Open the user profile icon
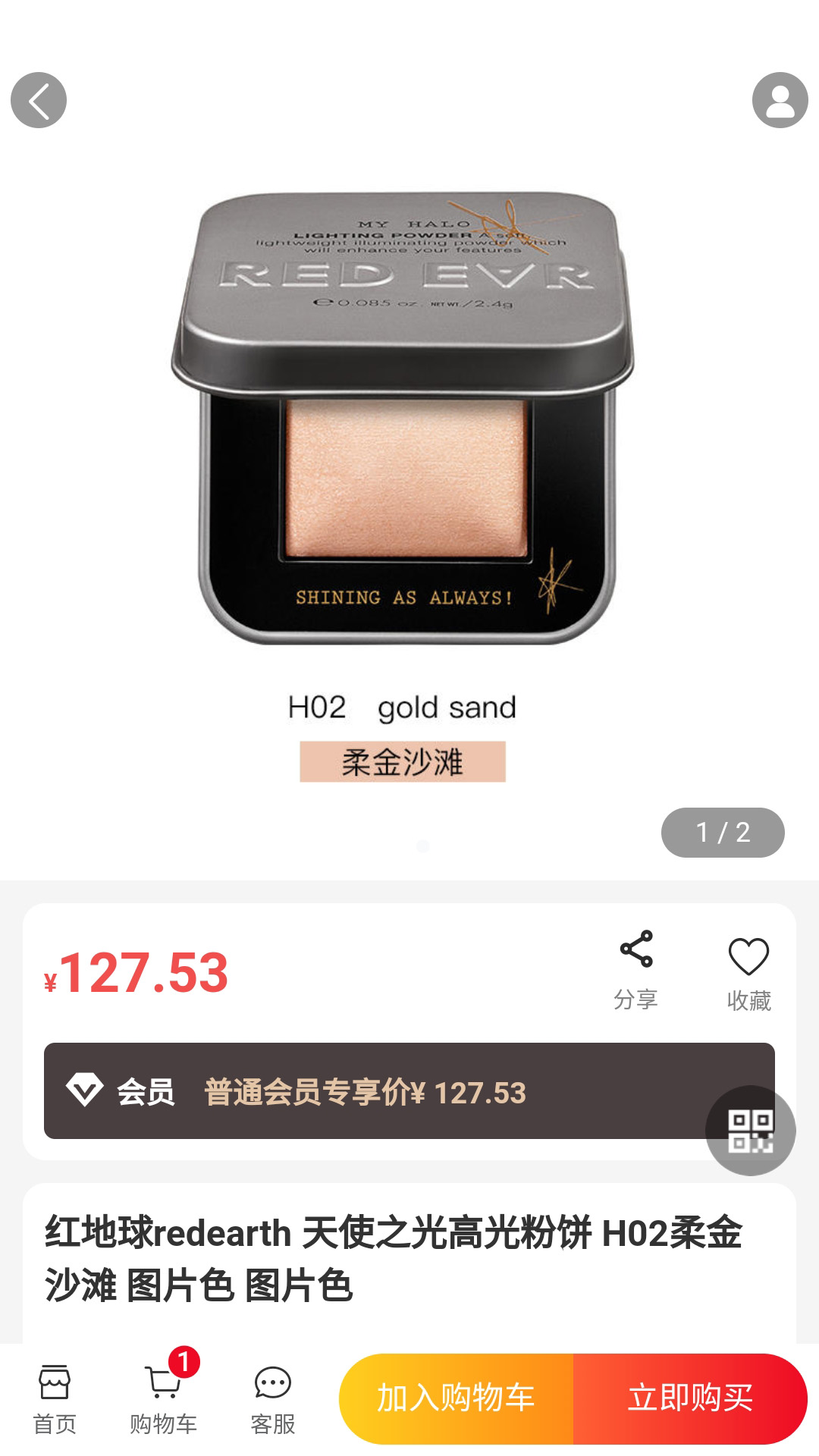Image resolution: width=819 pixels, height=1456 pixels. tap(780, 100)
